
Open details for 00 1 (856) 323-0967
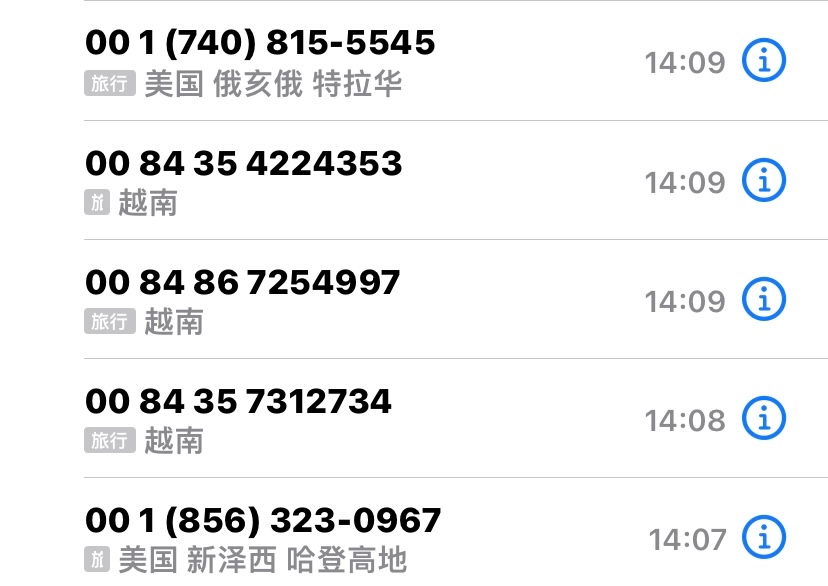[764, 538]
